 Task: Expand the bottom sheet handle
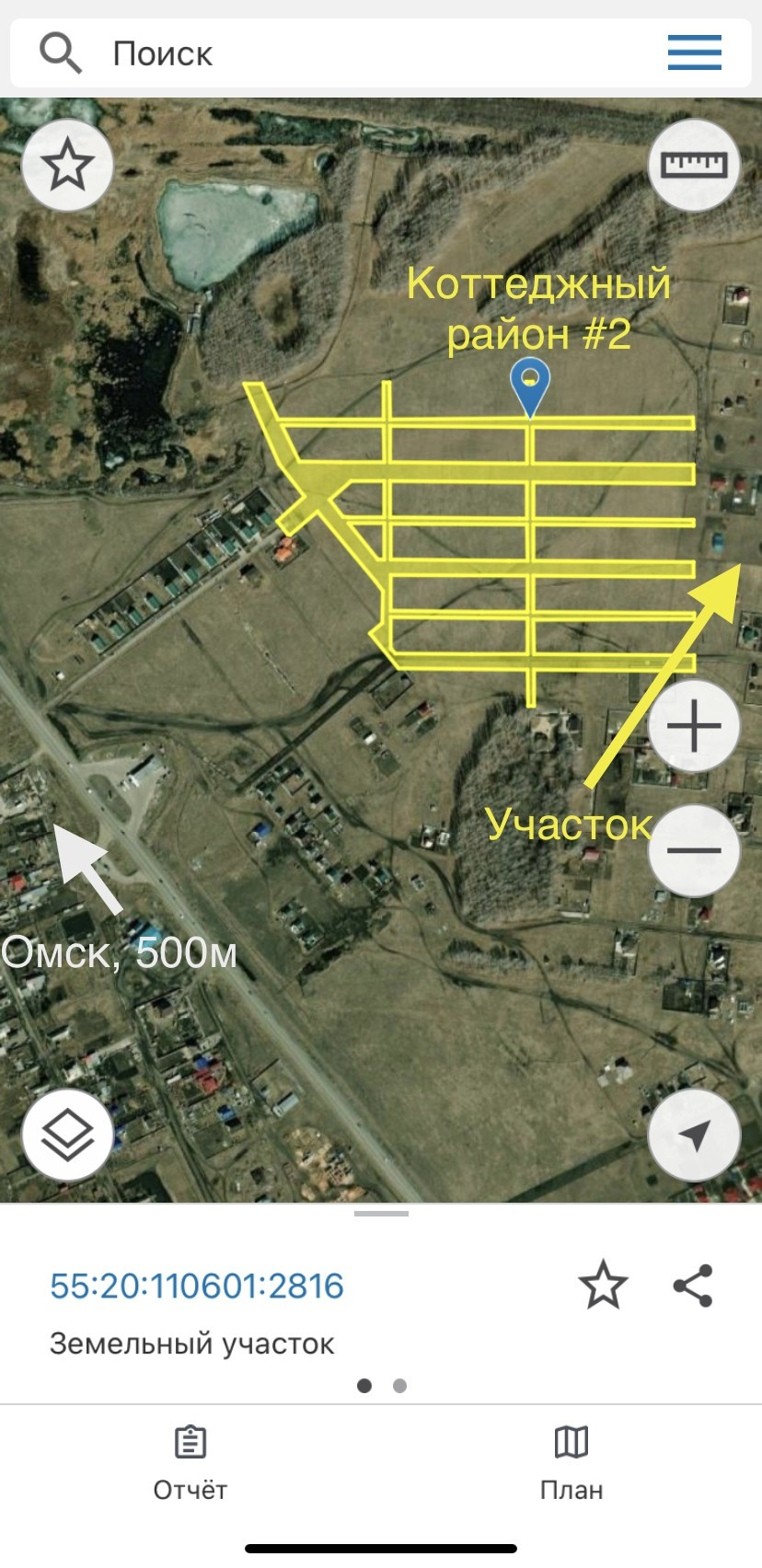click(381, 1214)
